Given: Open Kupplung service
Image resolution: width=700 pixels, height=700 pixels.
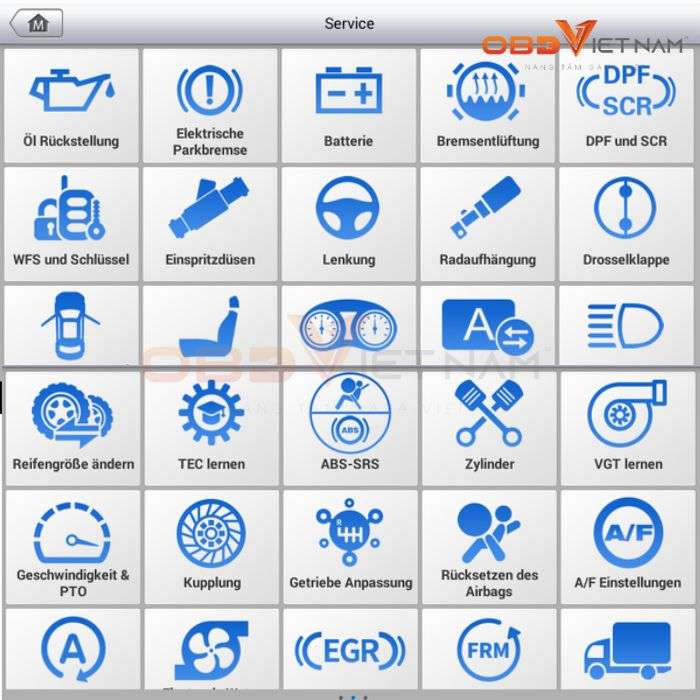Looking at the screenshot, I should (211, 547).
